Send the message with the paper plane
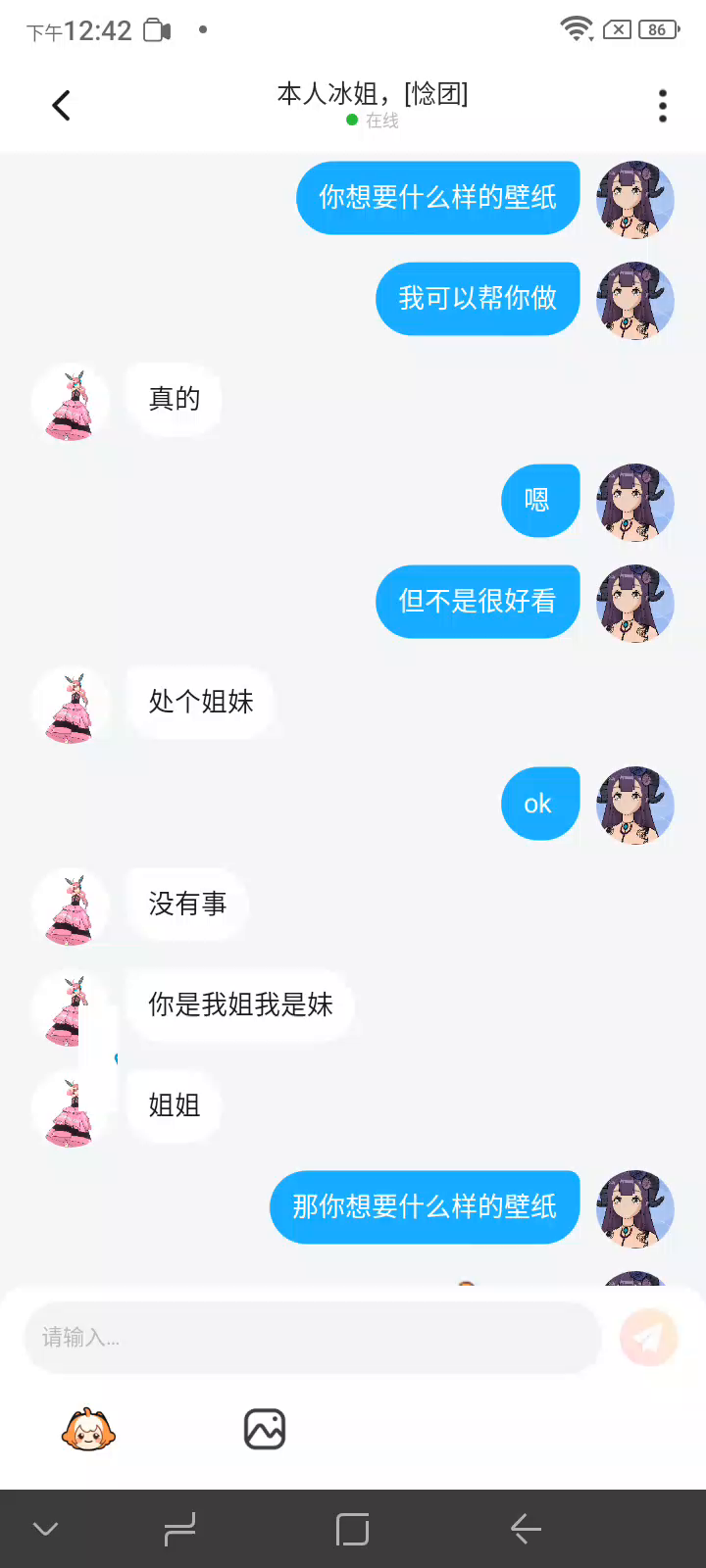The image size is (706, 1568). pyautogui.click(x=648, y=1338)
